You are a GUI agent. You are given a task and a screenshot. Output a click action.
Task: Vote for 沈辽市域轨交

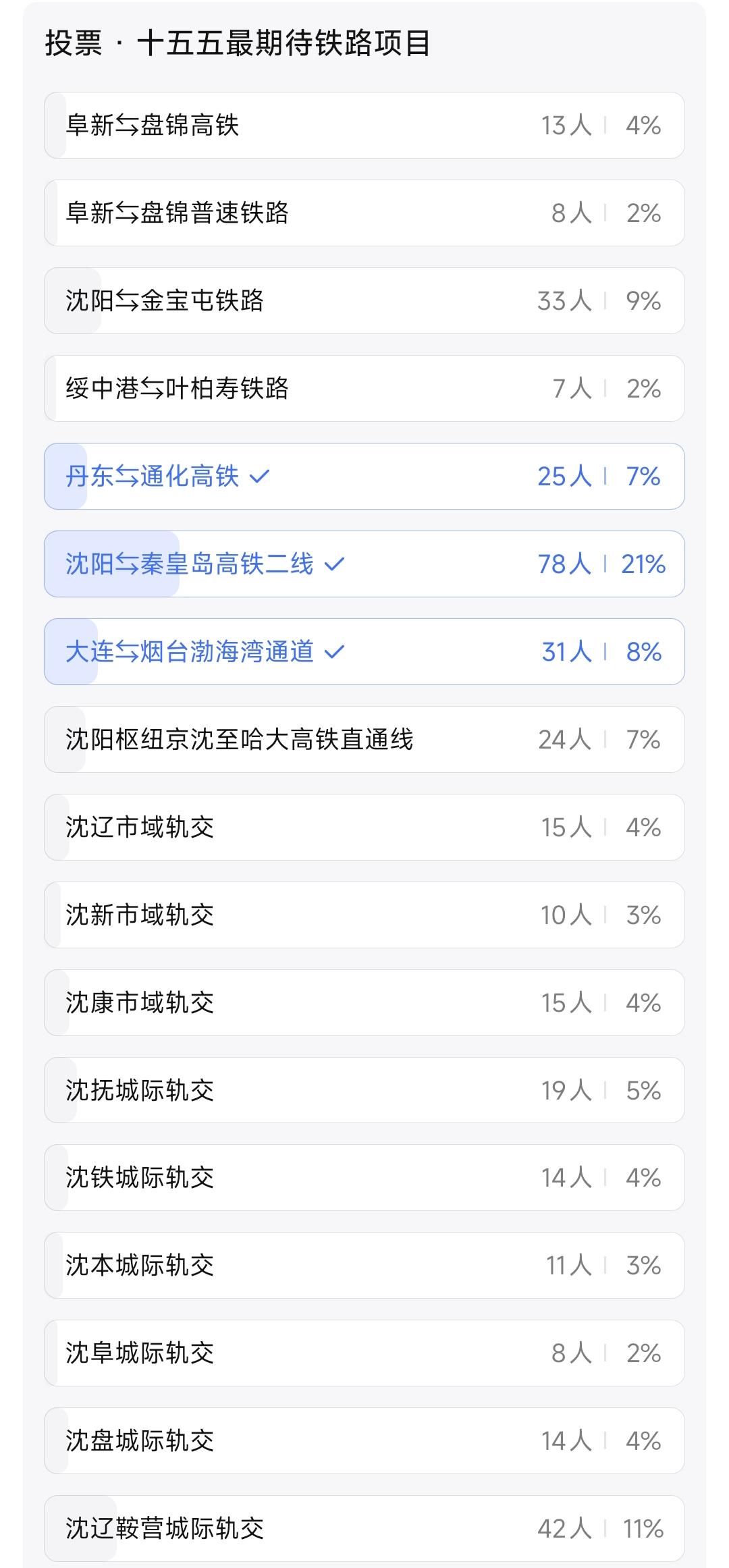(364, 828)
